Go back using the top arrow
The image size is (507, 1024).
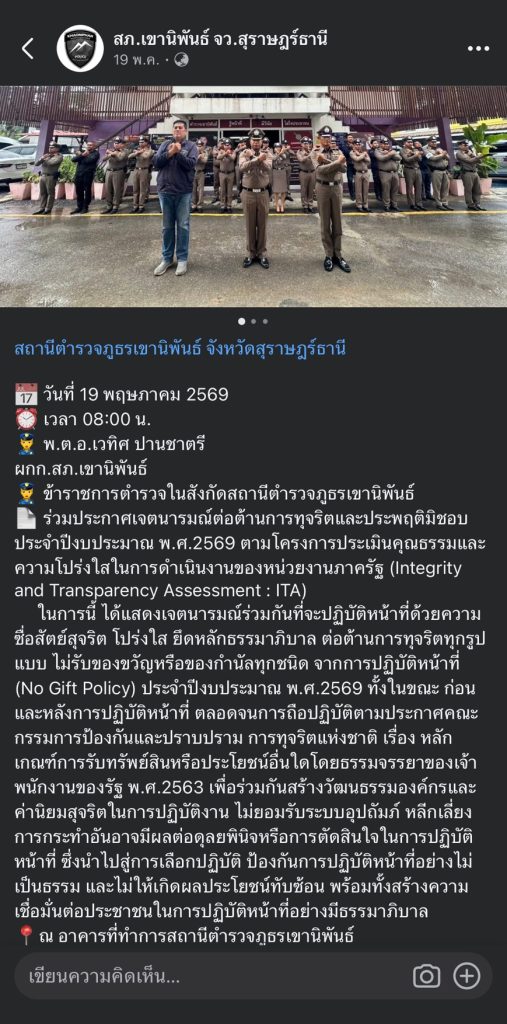point(27,49)
